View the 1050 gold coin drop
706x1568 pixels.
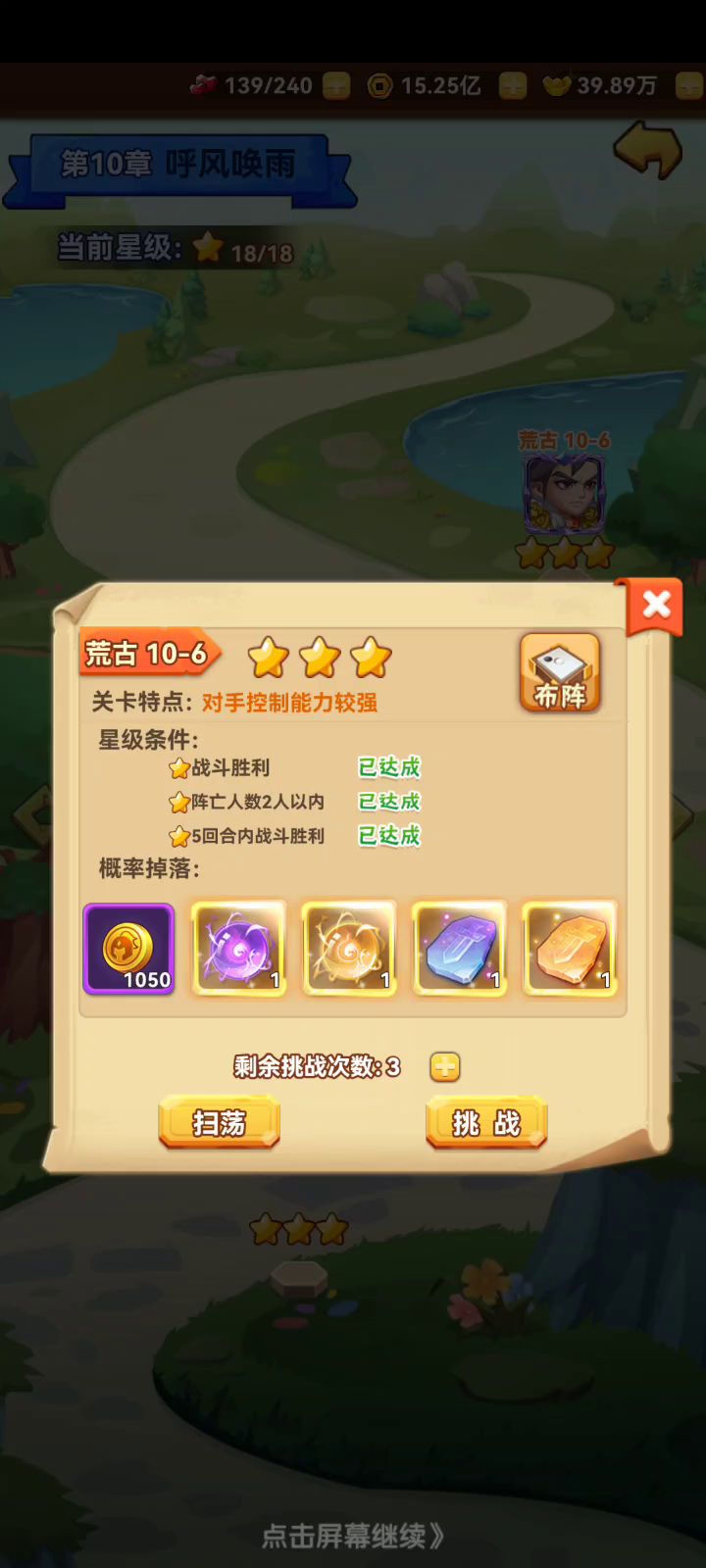(x=129, y=949)
